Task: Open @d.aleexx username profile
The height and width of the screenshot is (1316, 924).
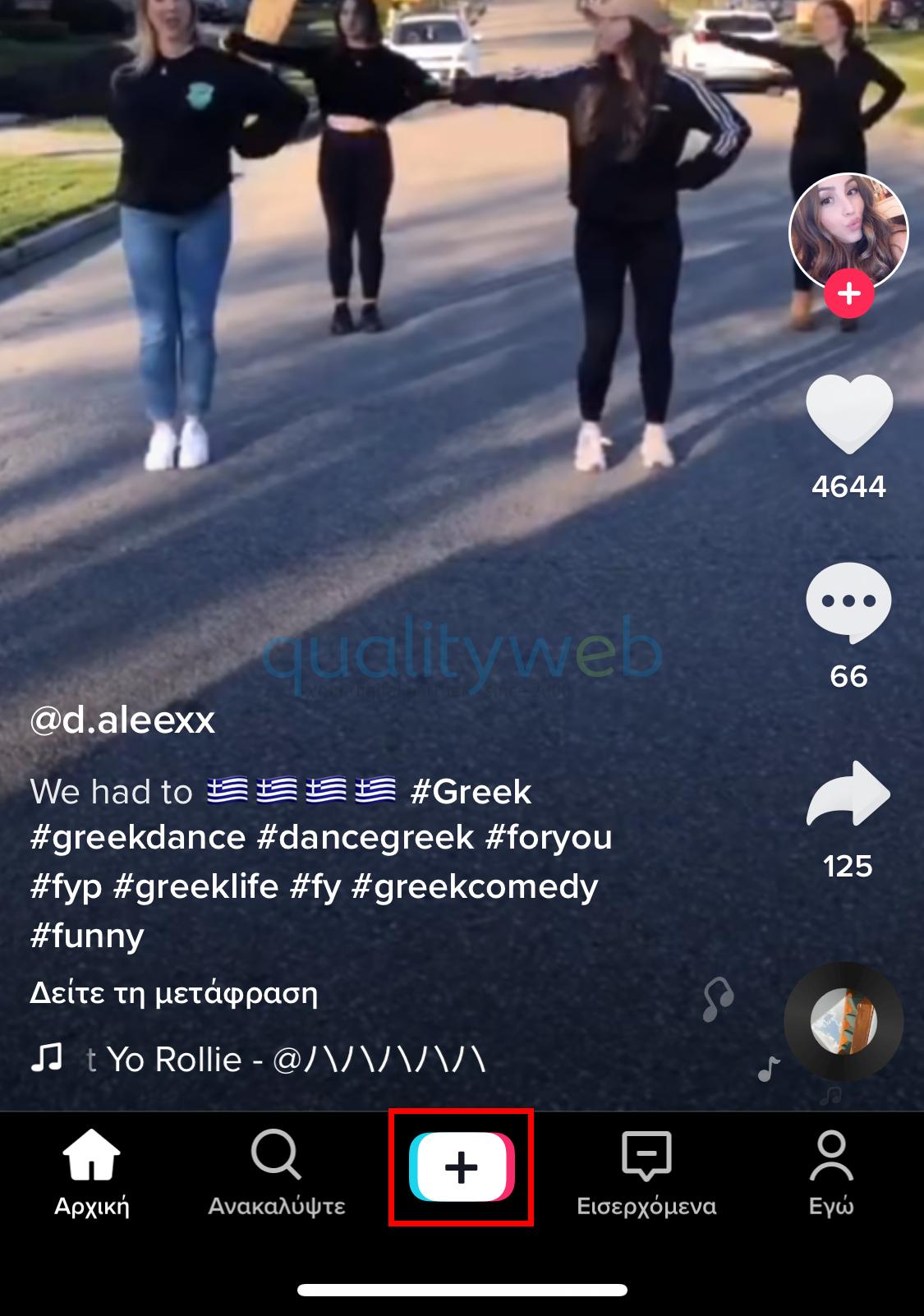Action: click(122, 720)
